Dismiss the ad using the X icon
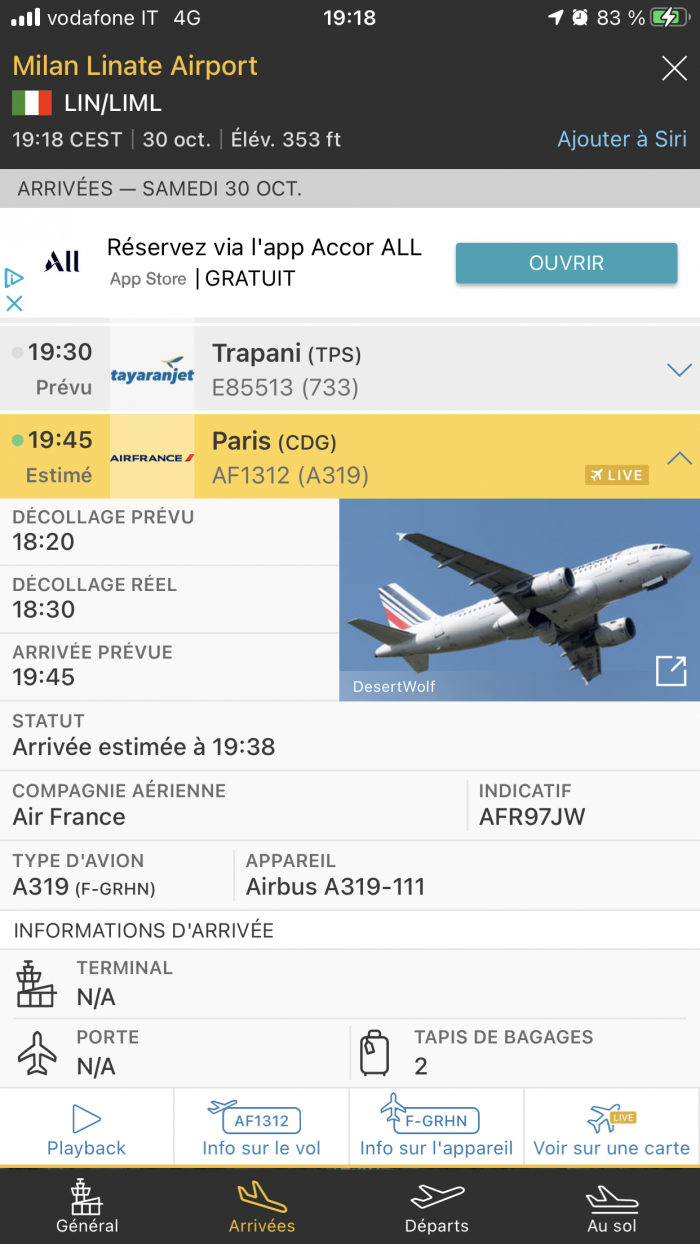The height and width of the screenshot is (1244, 700). pos(14,303)
